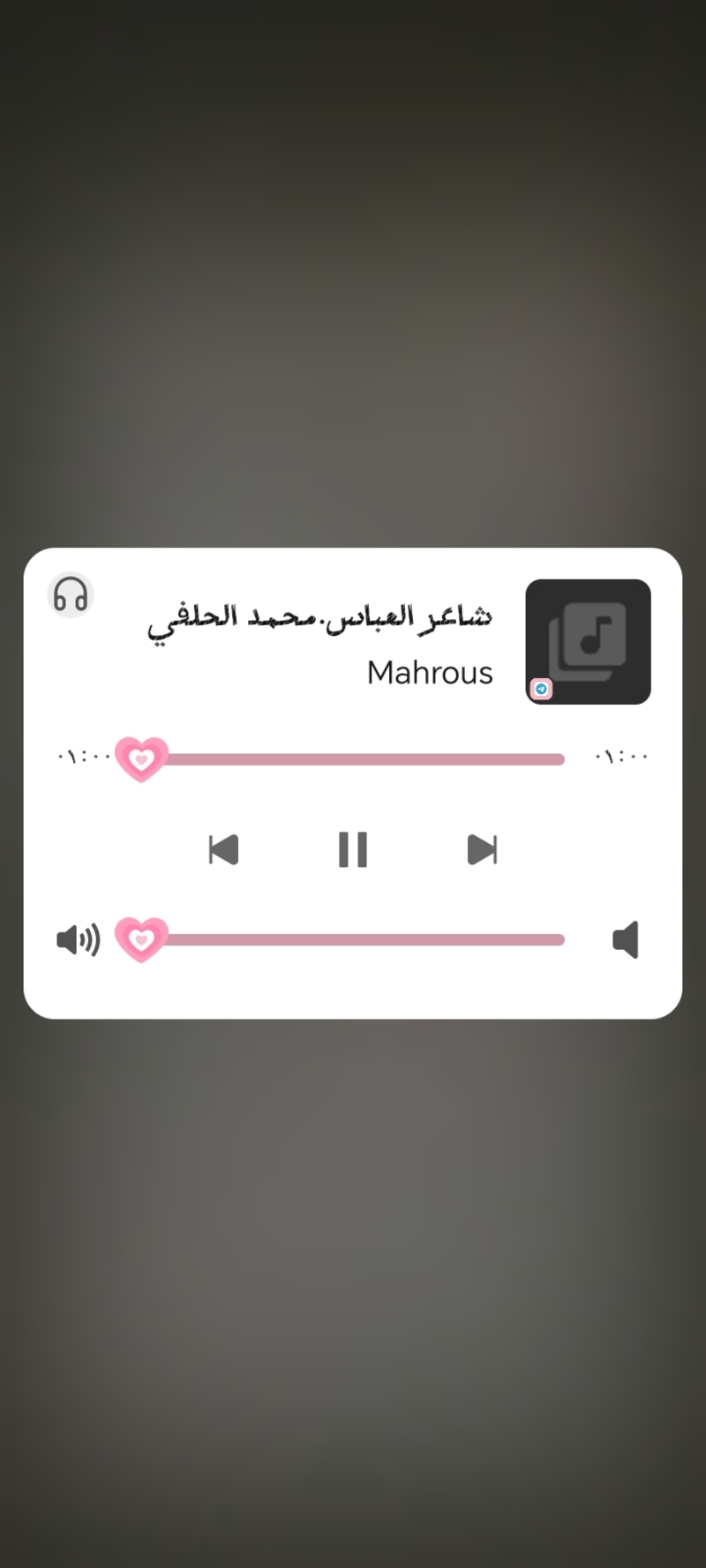Tap the right-pointing skip track button
This screenshot has height=1568, width=706.
(482, 850)
